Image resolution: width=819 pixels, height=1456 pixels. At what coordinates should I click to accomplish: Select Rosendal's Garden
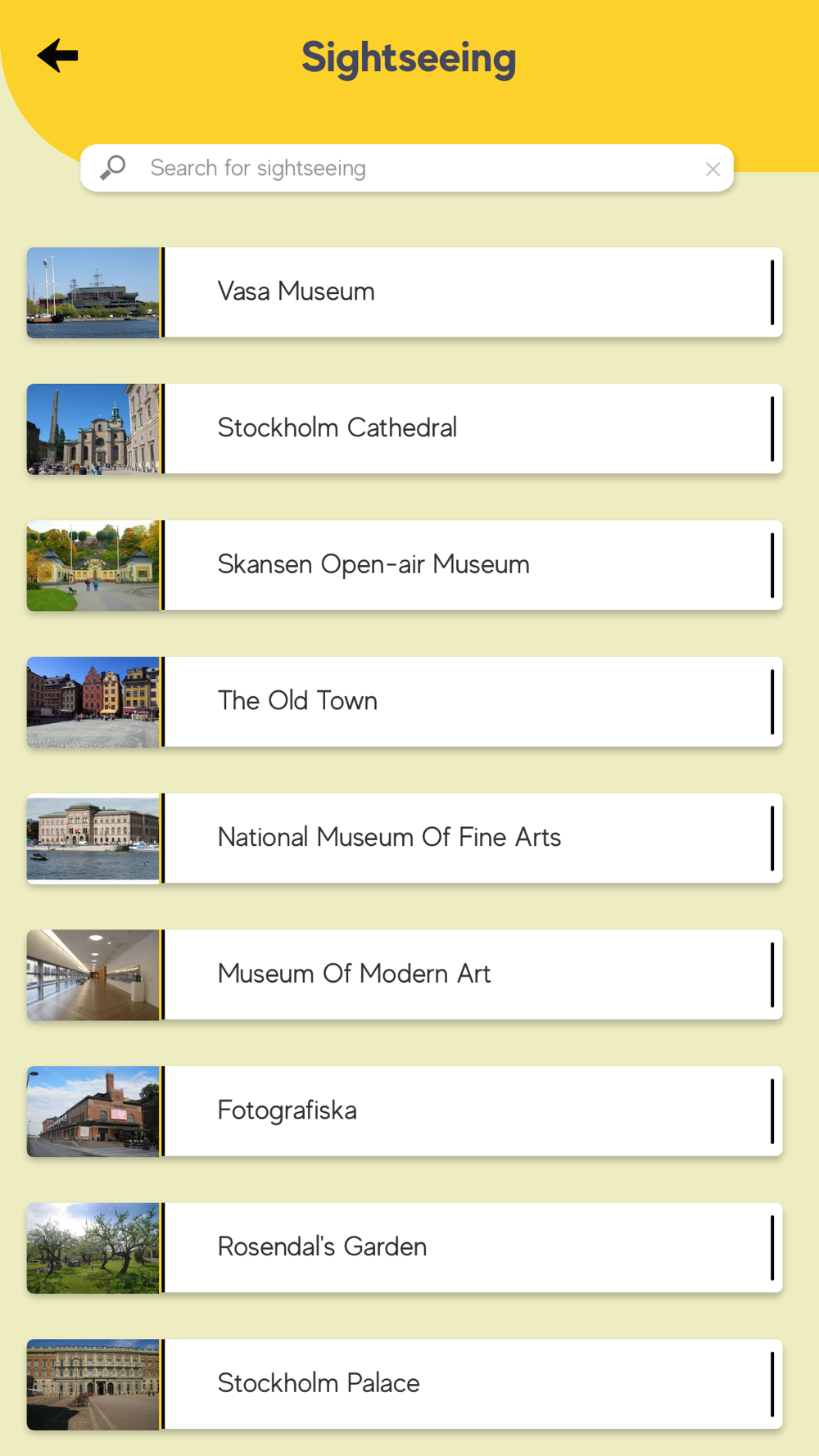[405, 1248]
